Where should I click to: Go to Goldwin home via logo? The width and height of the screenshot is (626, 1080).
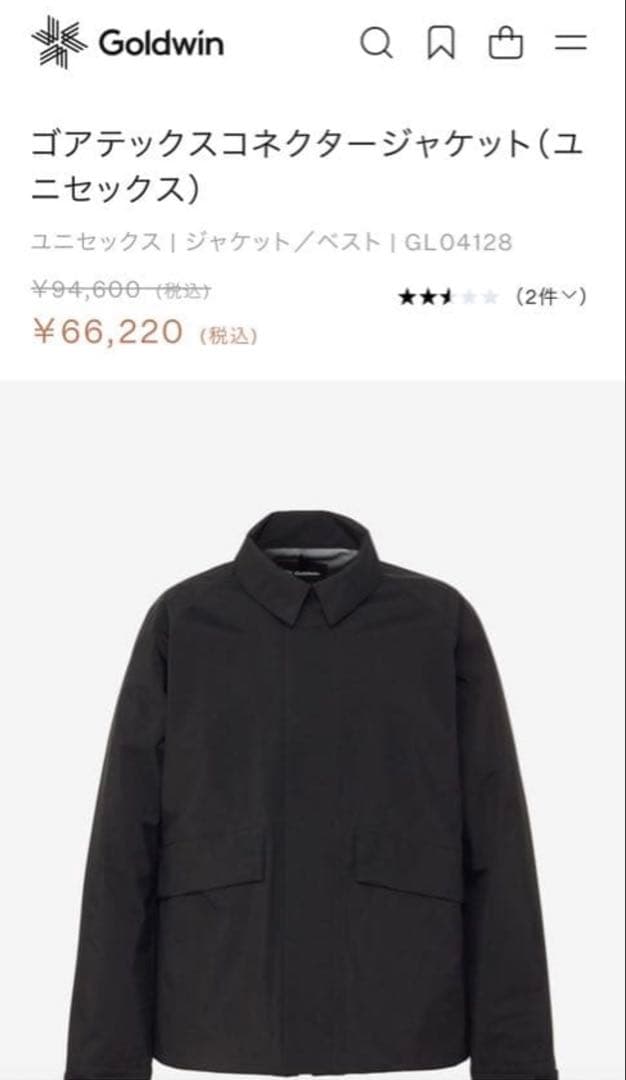[x=128, y=43]
